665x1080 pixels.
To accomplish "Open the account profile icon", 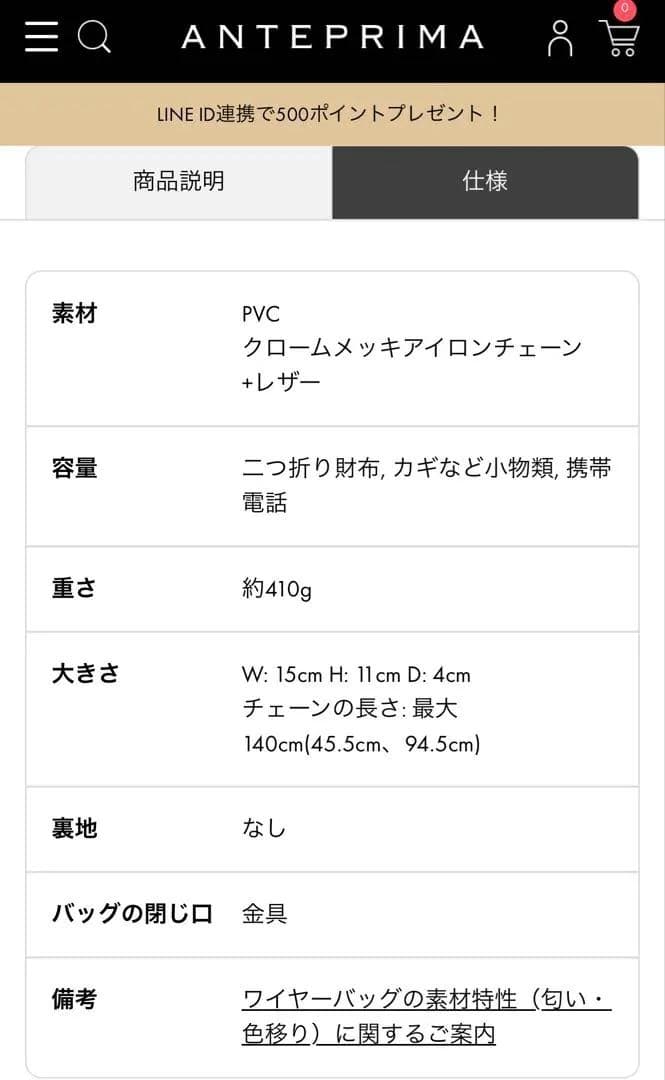I will [x=560, y=38].
